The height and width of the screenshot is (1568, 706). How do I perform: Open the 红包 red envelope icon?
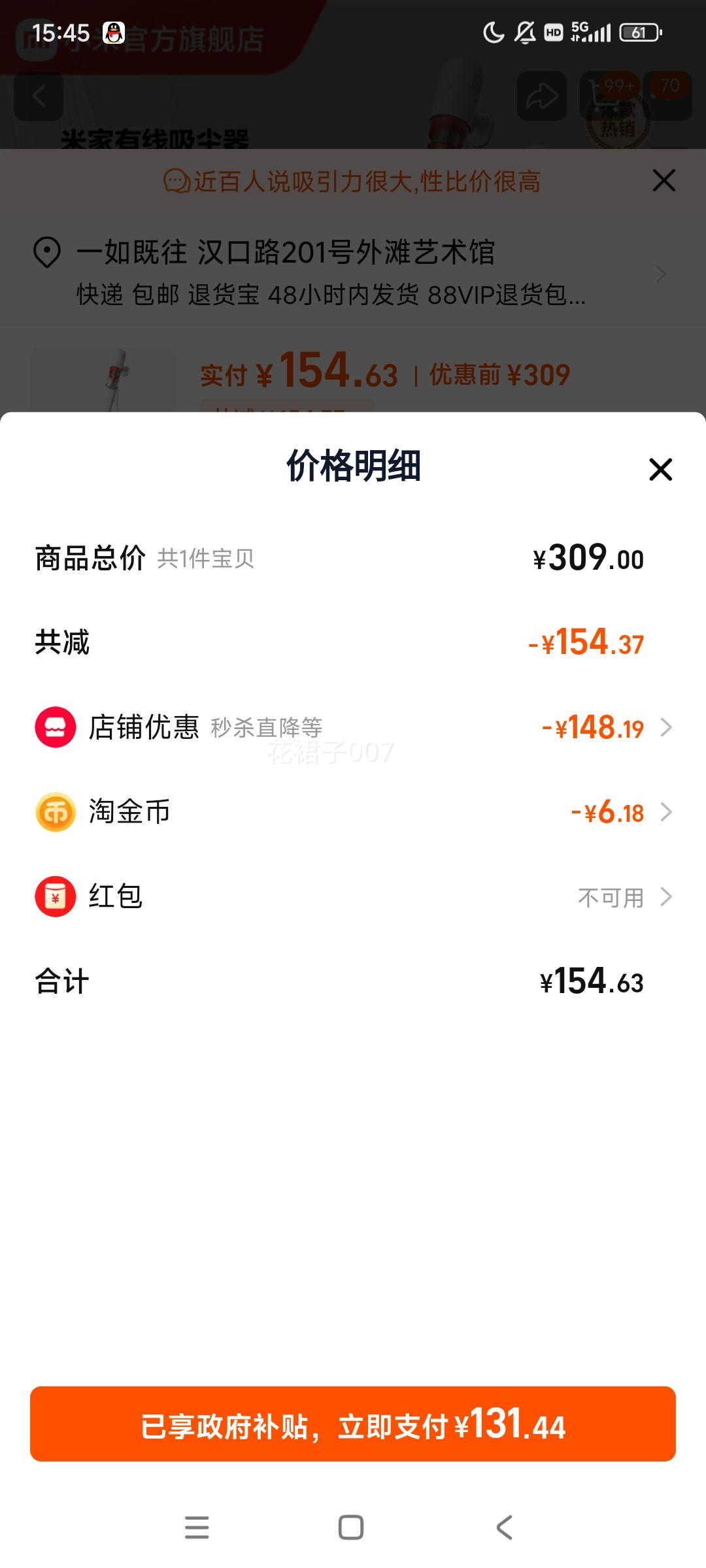click(x=56, y=897)
